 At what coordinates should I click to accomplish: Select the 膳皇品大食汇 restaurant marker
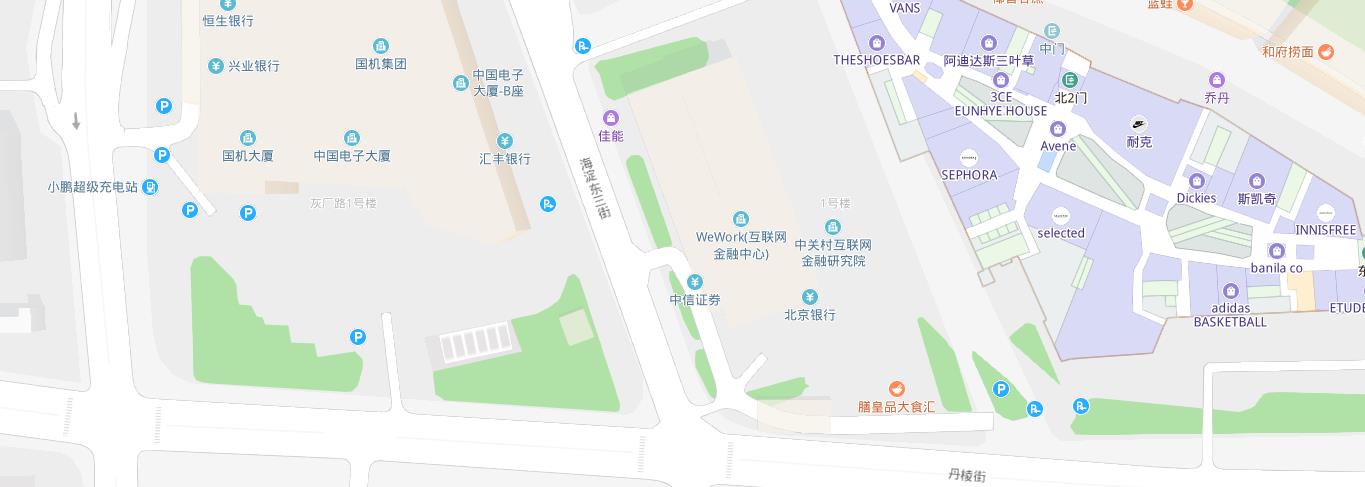coord(897,388)
